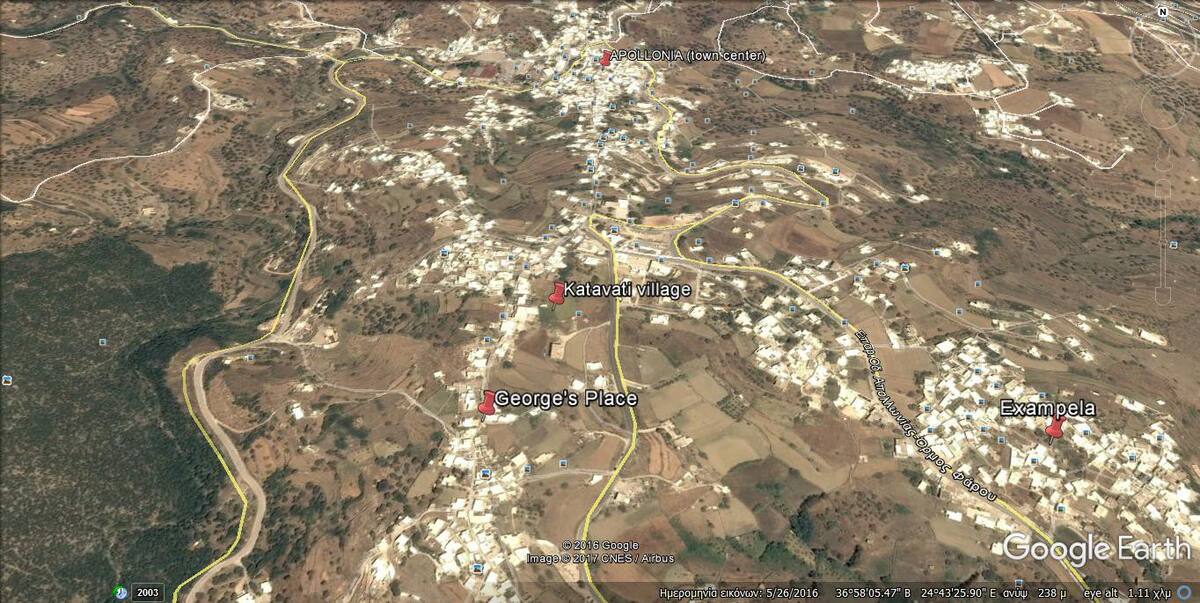Viewport: 1200px width, 603px height.
Task: Select the Apollonia town center placemark pin
Action: [x=606, y=58]
